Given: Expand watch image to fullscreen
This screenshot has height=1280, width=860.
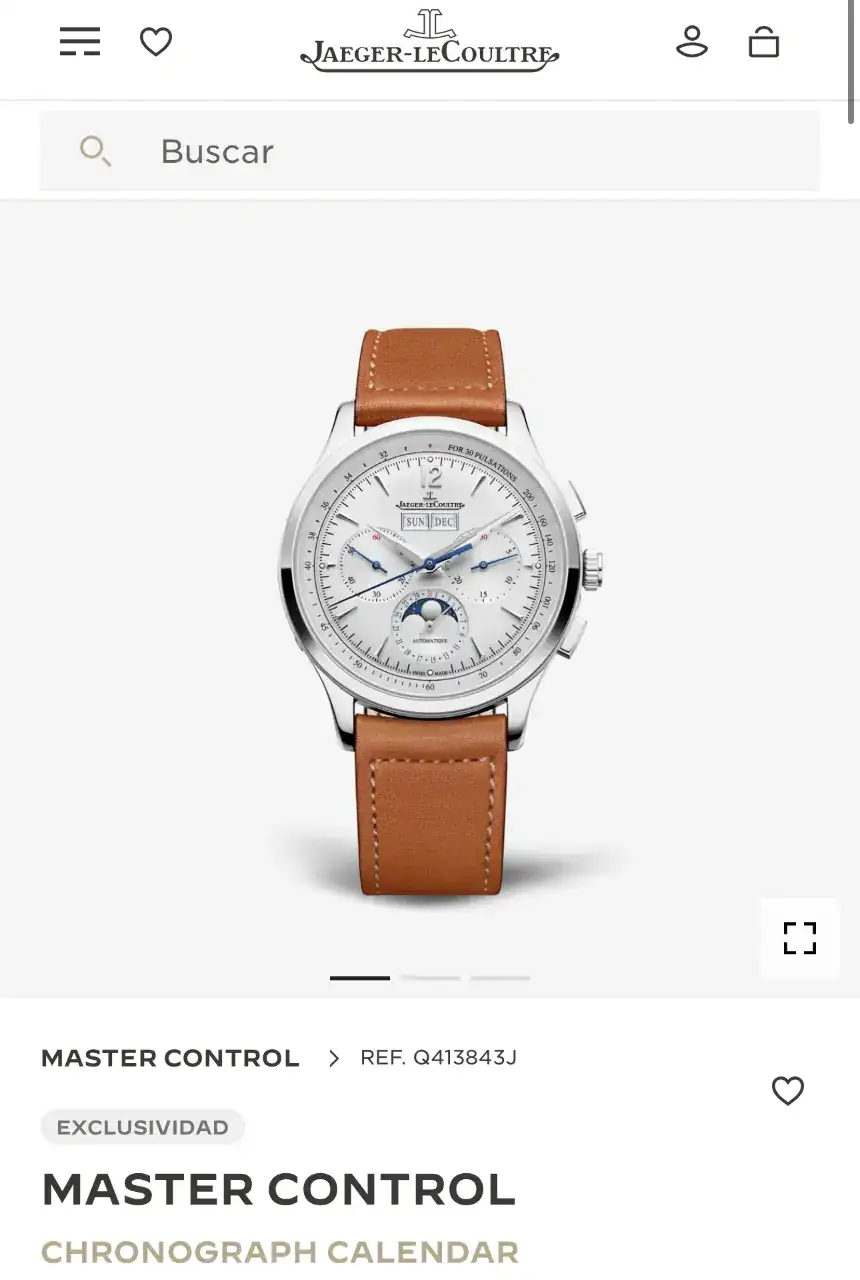Looking at the screenshot, I should click(x=799, y=938).
